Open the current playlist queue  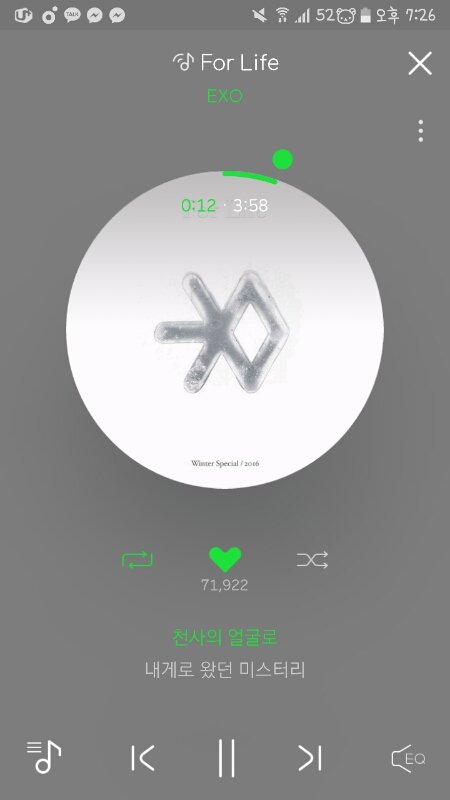(43, 756)
